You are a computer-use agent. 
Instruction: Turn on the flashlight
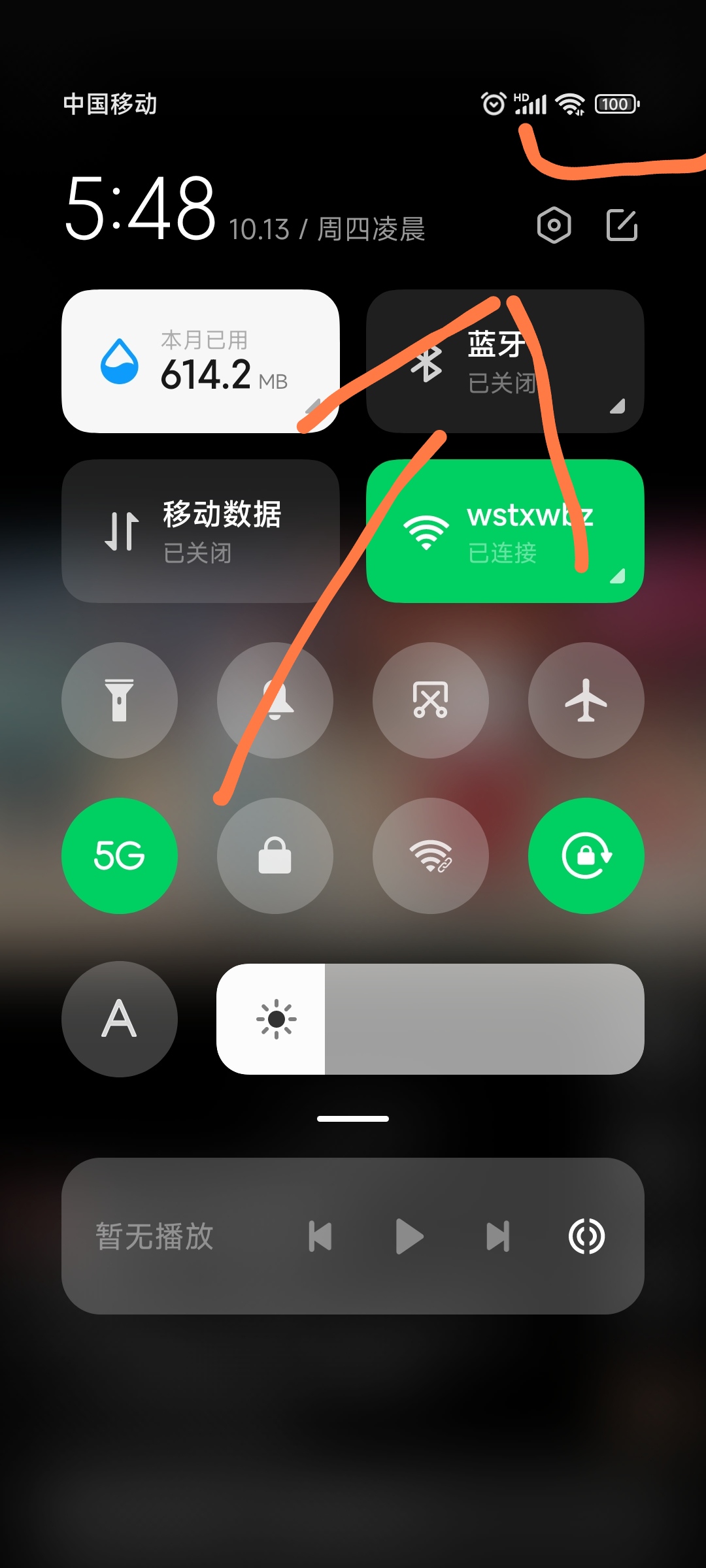120,700
